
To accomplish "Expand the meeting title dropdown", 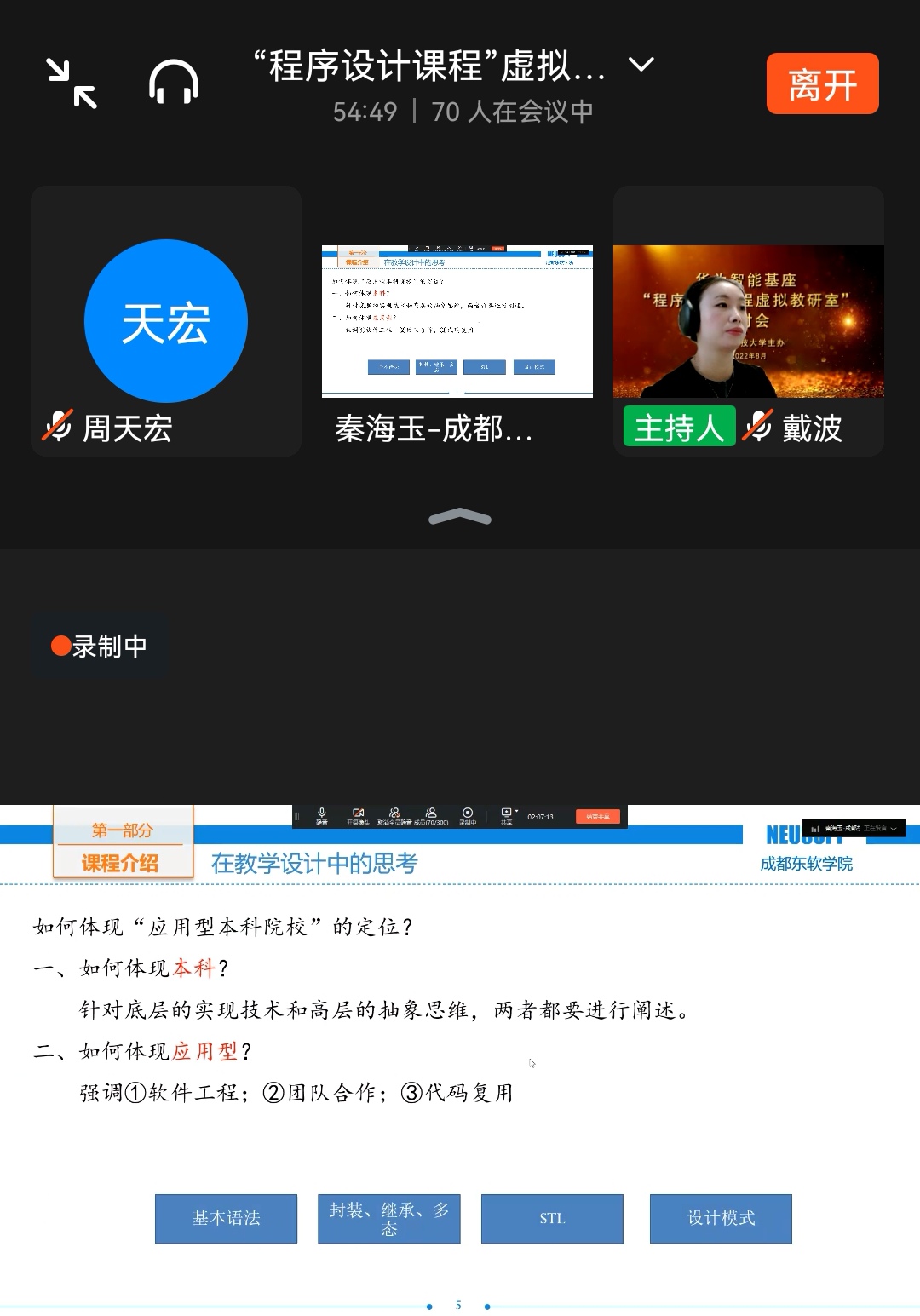I will 641,65.
